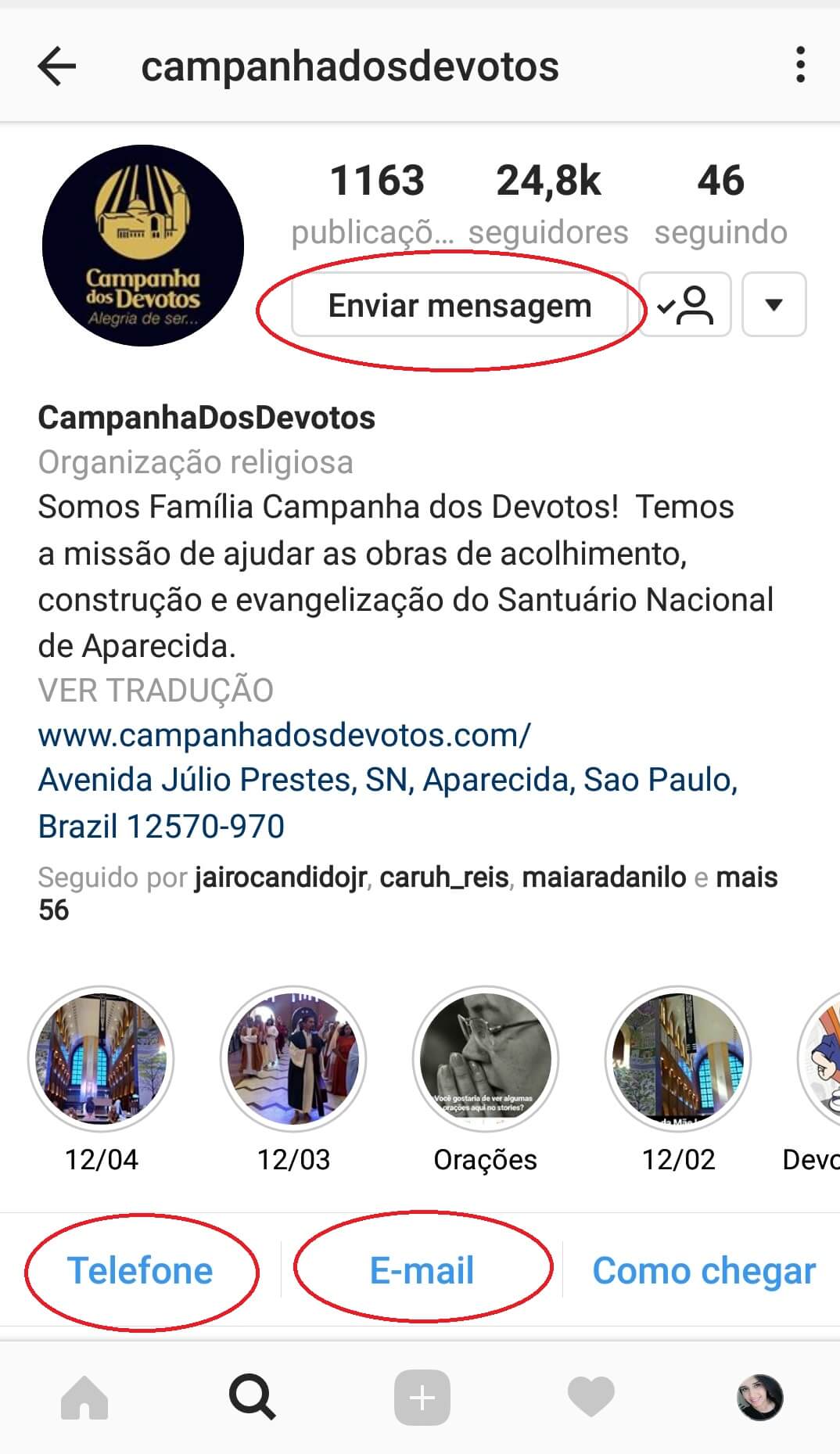Open the Orações highlight
Viewport: 840px width, 1454px height.
[x=486, y=1059]
